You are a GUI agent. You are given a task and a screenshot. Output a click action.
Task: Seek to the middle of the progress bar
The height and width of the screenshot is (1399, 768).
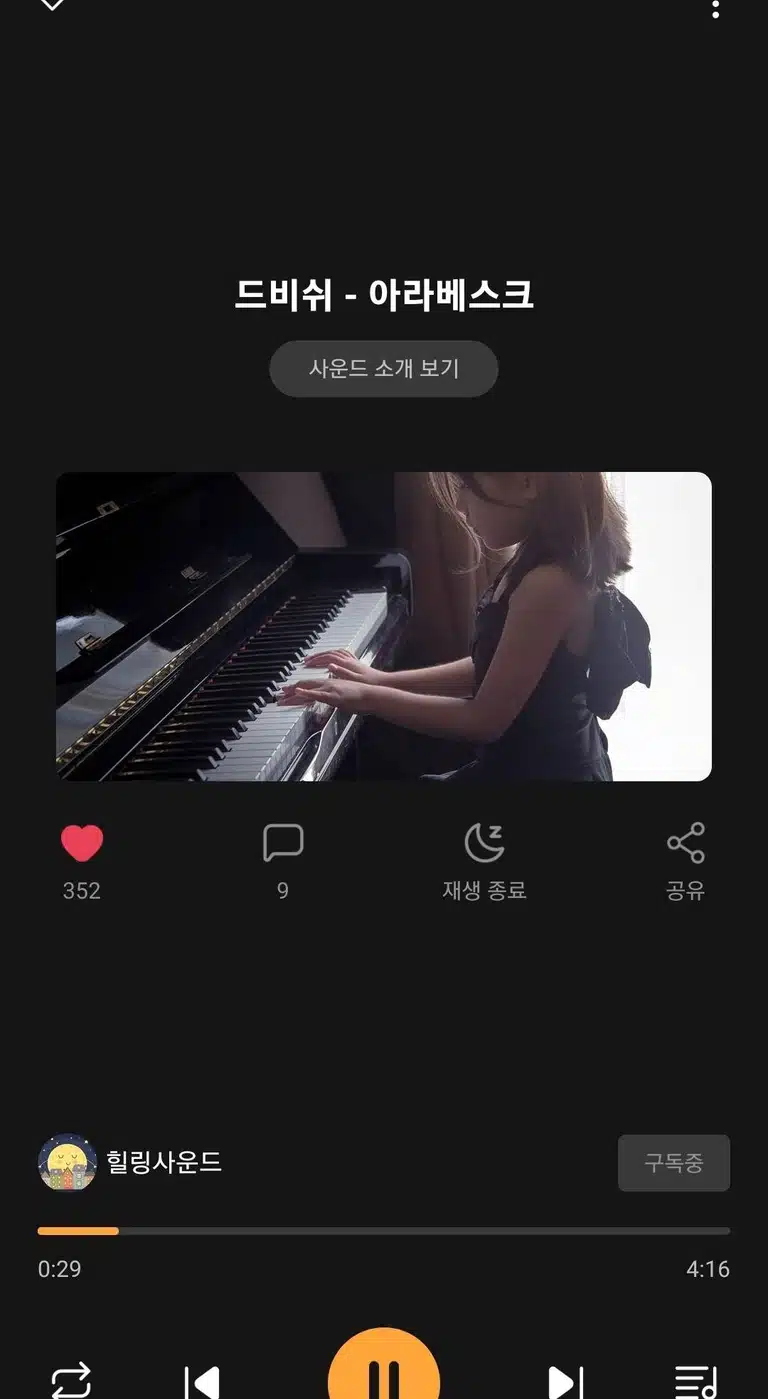coord(384,1231)
